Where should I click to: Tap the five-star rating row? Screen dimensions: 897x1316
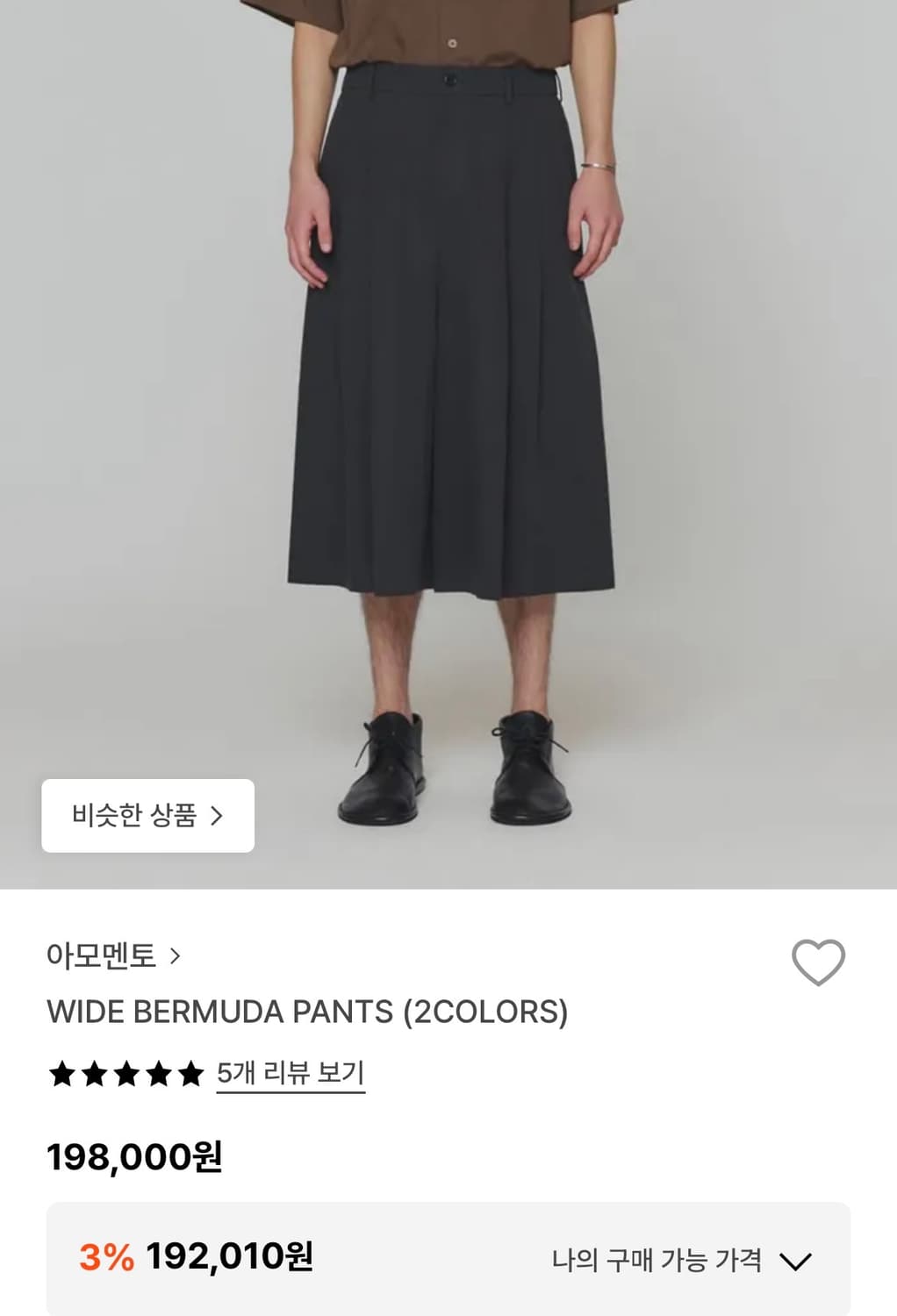point(128,1072)
